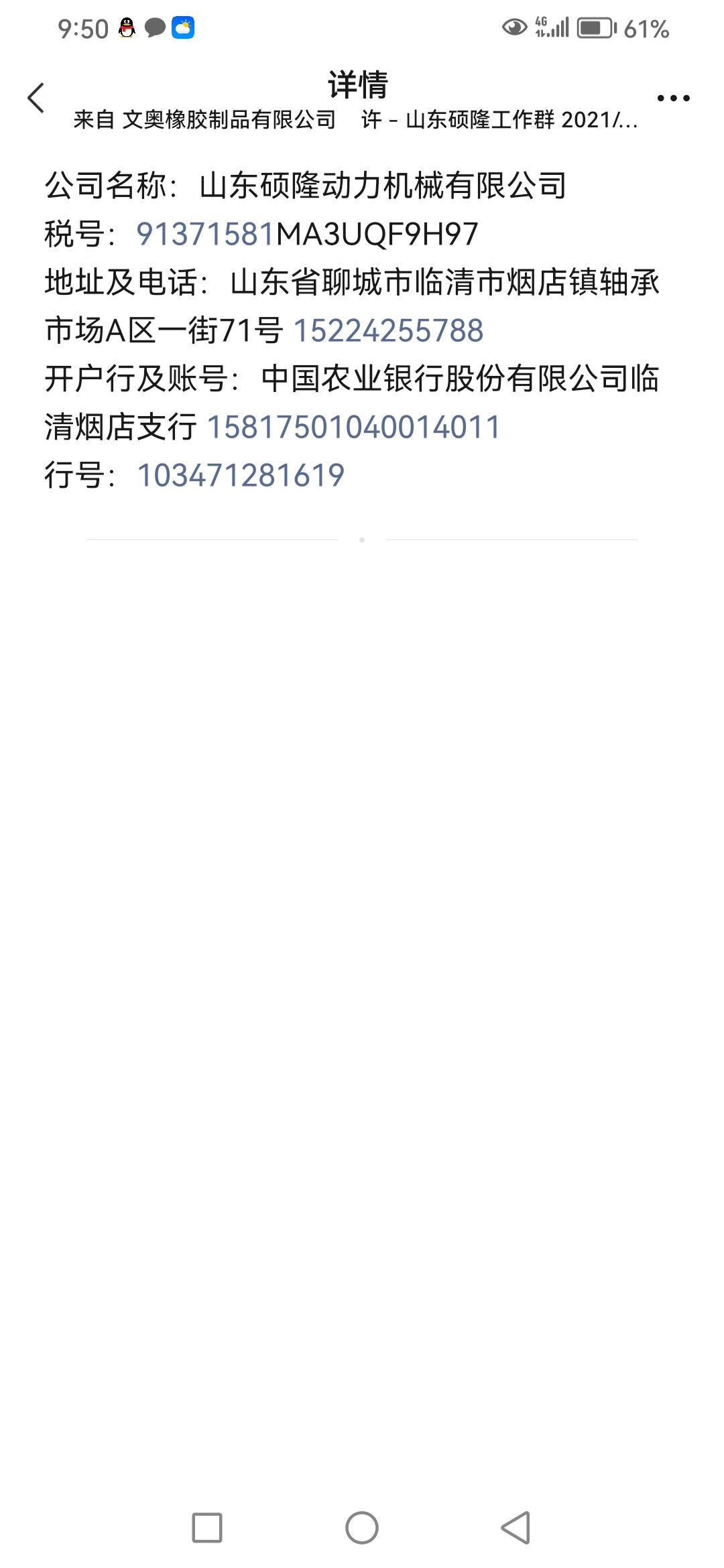
Task: Tap bank code 103471281619
Action: point(241,475)
